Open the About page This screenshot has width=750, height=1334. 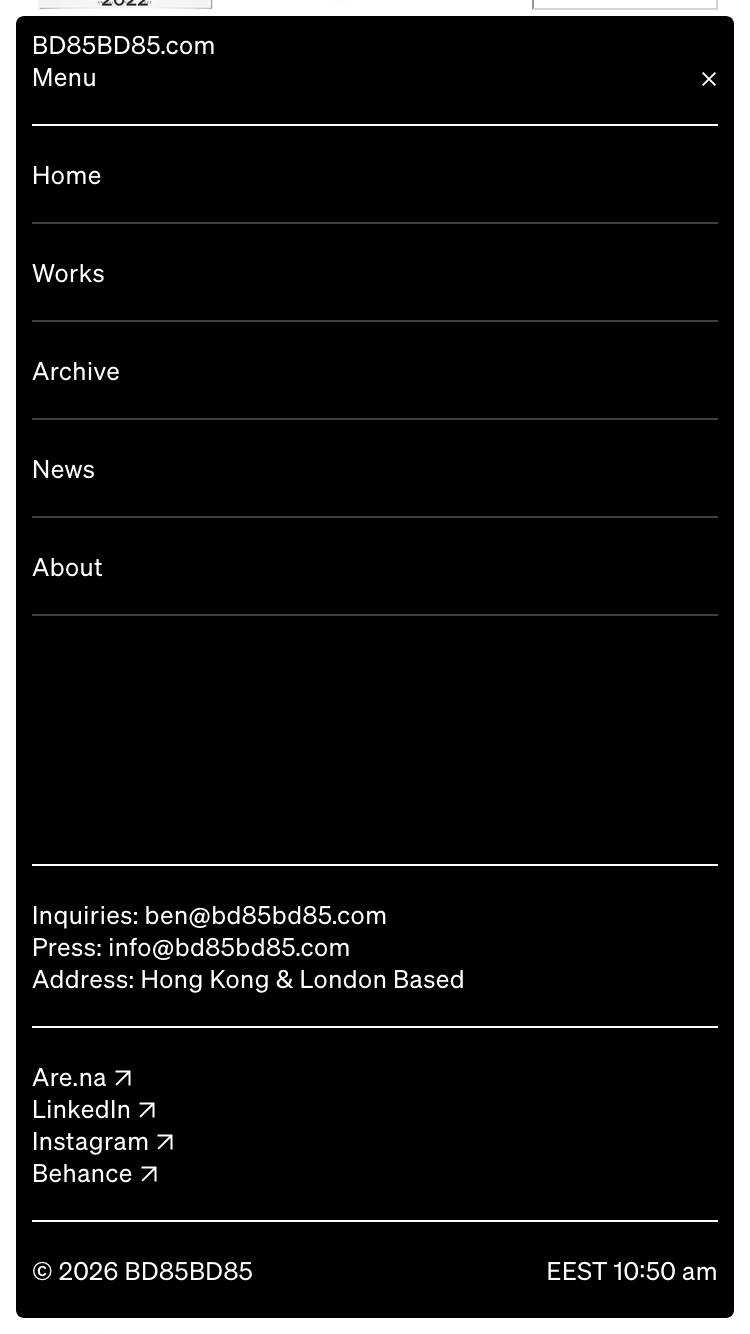[x=375, y=567]
